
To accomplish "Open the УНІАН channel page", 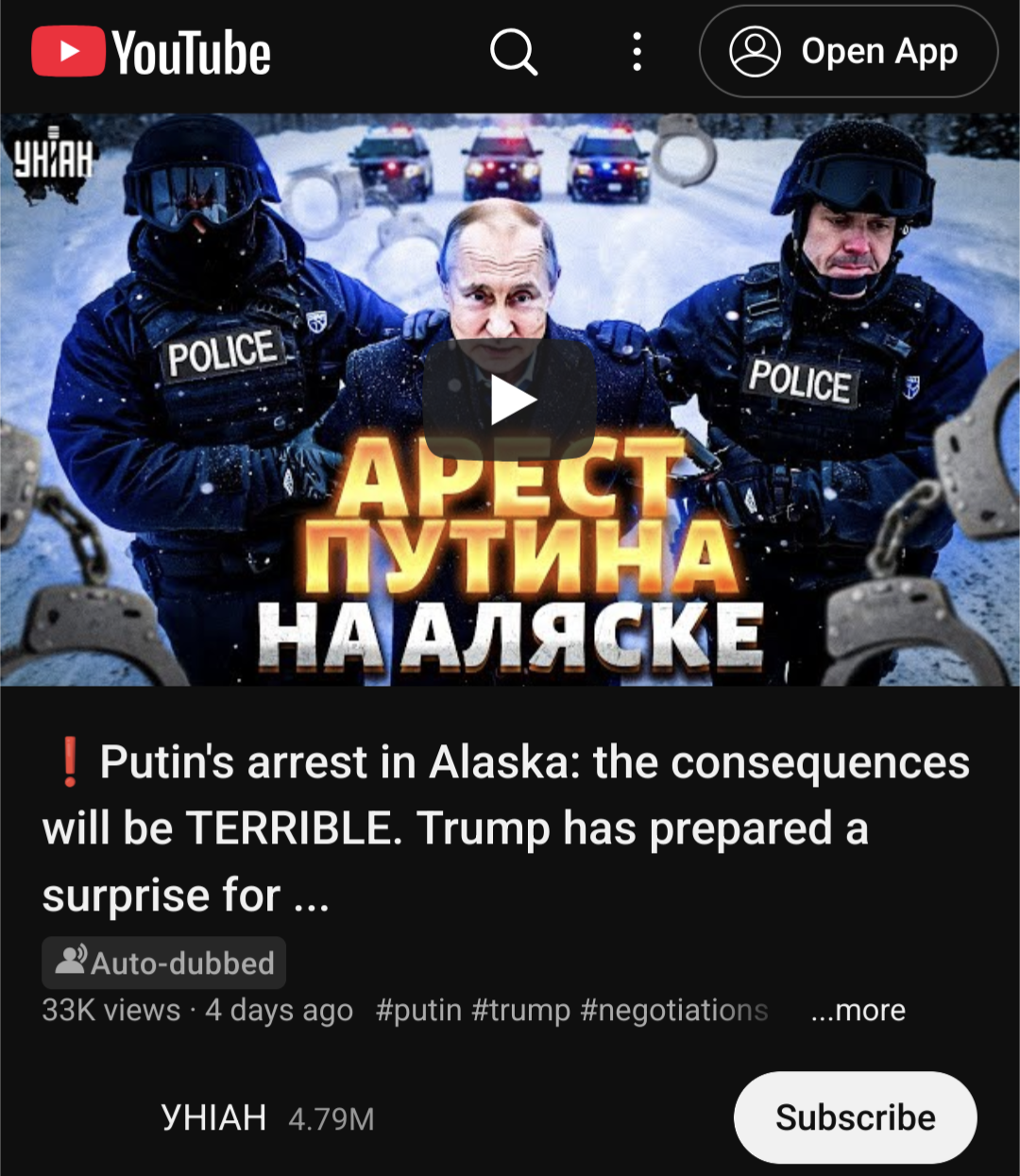I will tap(214, 1118).
